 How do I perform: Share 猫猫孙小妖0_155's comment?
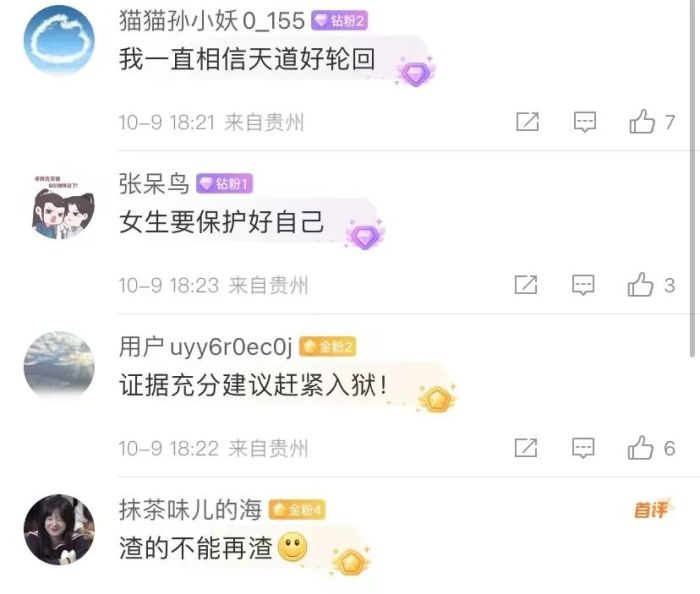click(527, 122)
